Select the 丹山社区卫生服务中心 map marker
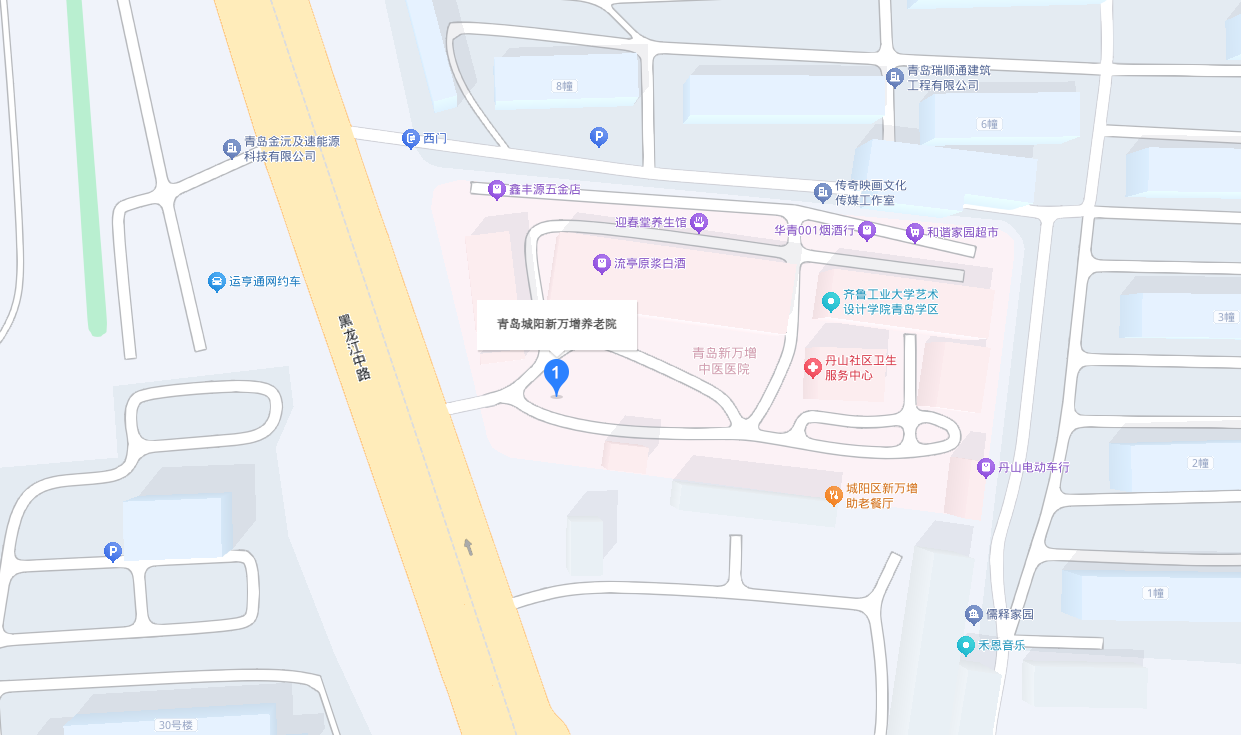1241x735 pixels. [814, 368]
